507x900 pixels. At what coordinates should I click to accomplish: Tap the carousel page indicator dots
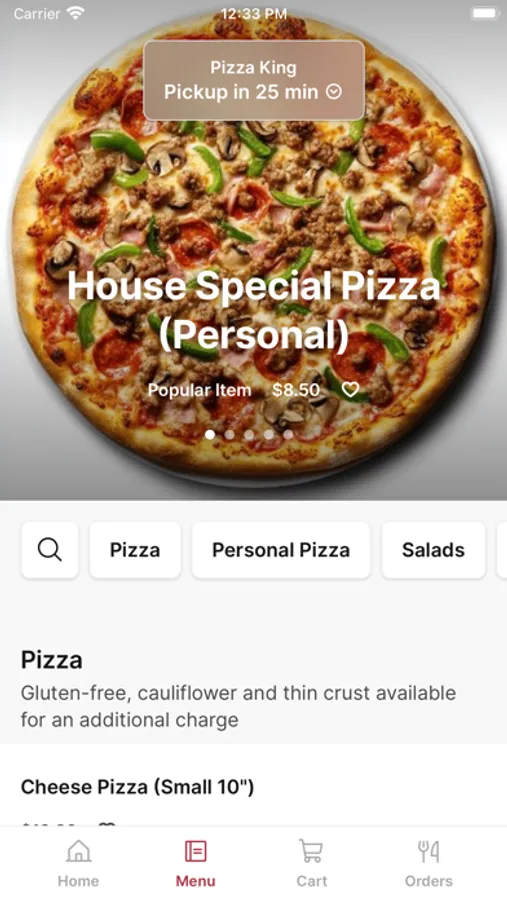pos(249,435)
